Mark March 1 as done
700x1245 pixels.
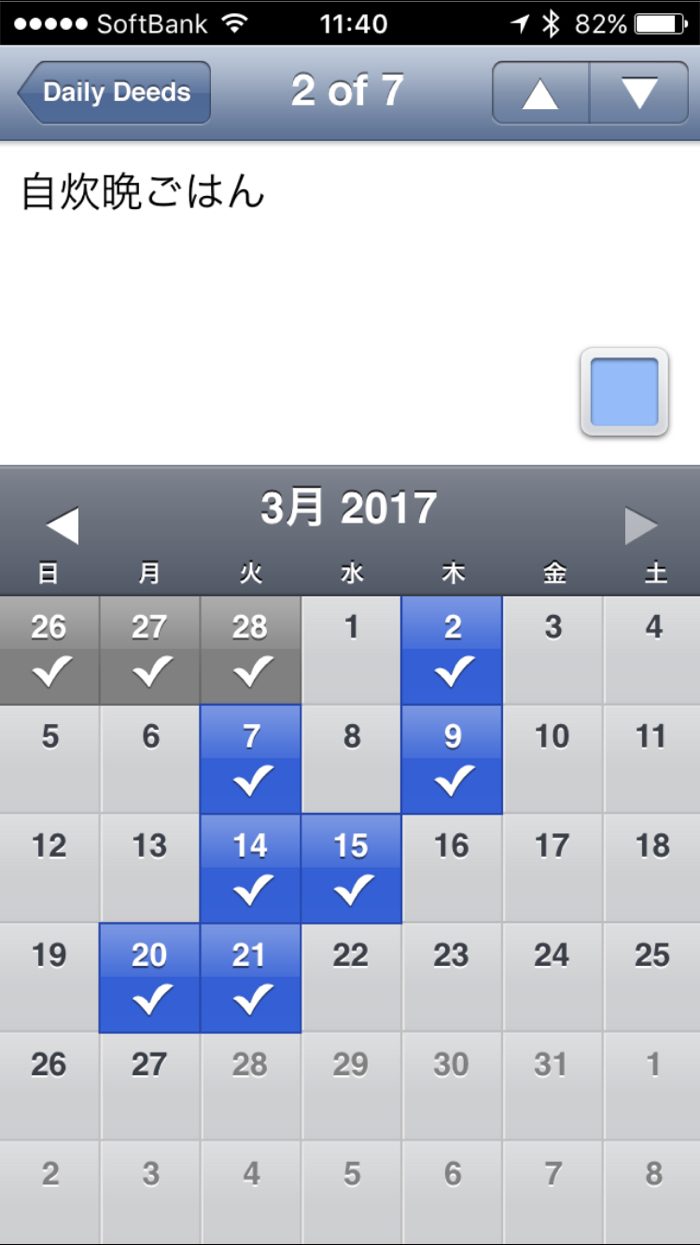pos(351,650)
